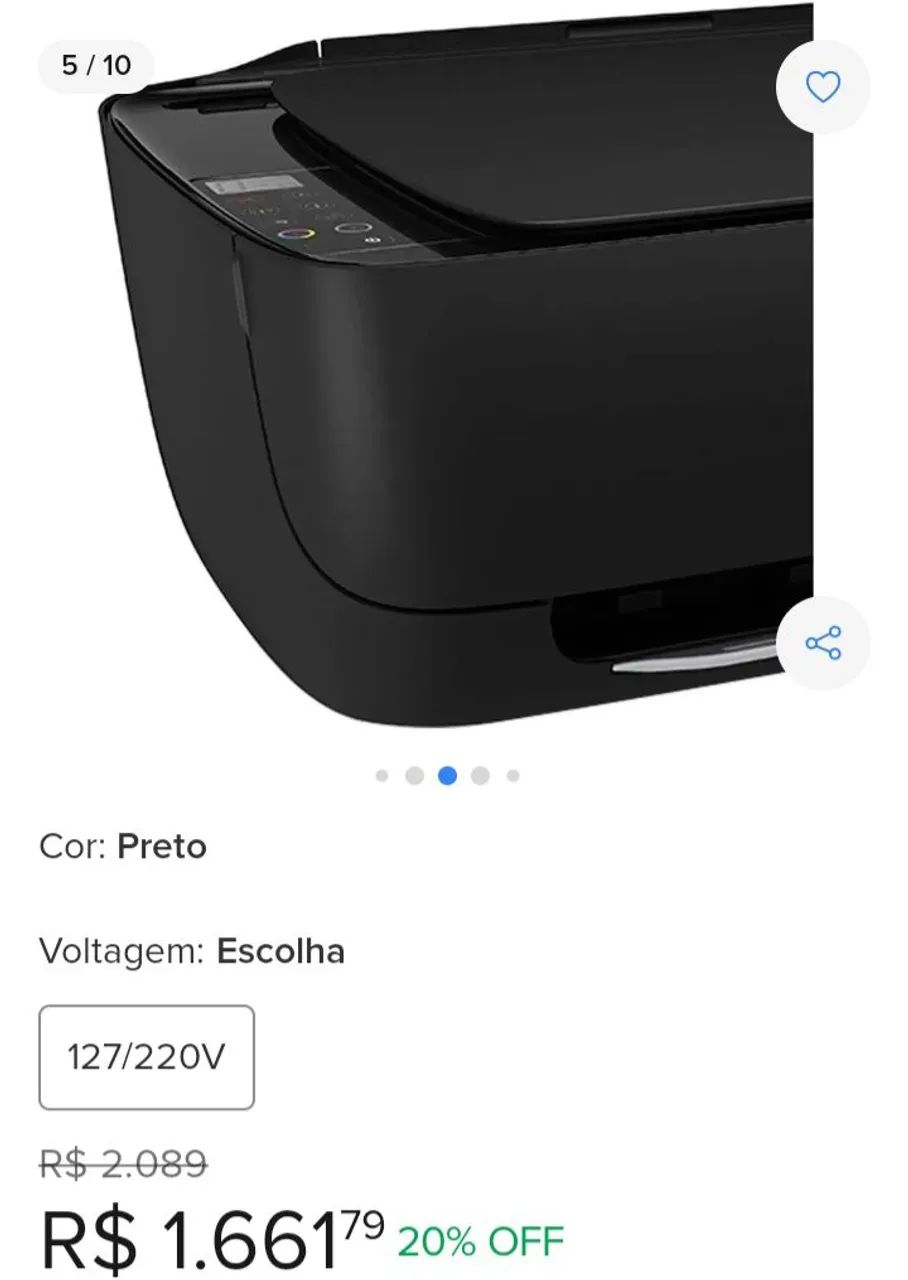Click the strikethrough R$ 2.089 original price
This screenshot has width=908, height=1280.
(121, 1162)
